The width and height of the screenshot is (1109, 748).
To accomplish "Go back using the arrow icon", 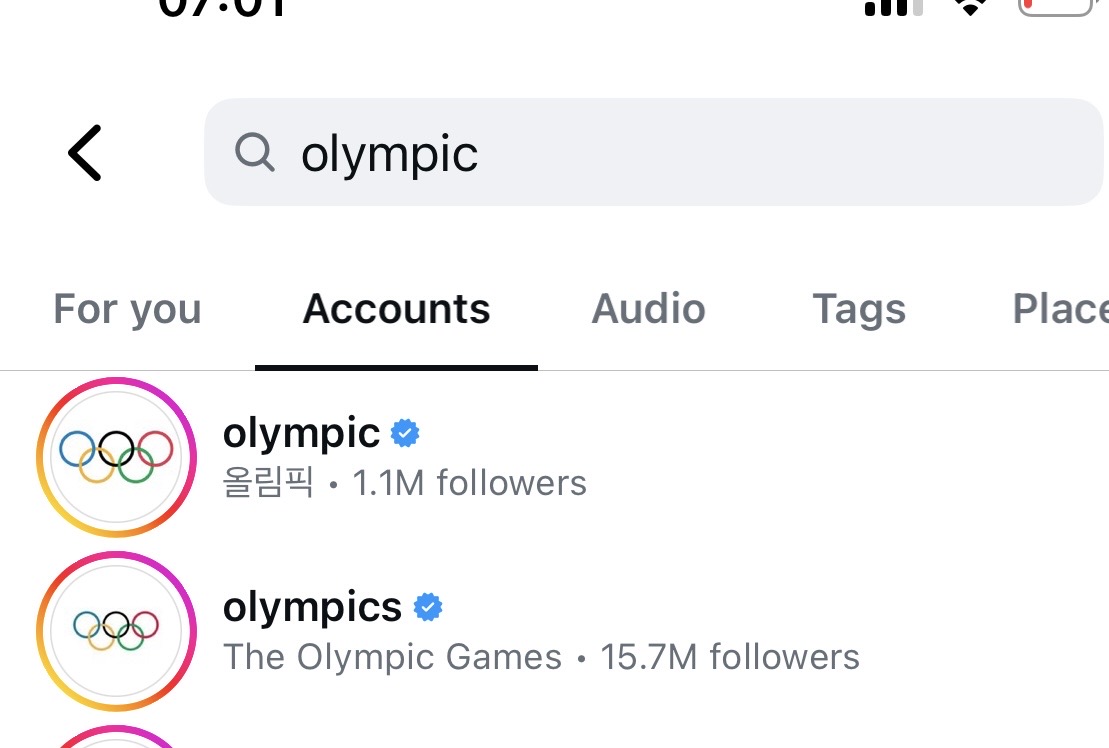I will tap(85, 153).
